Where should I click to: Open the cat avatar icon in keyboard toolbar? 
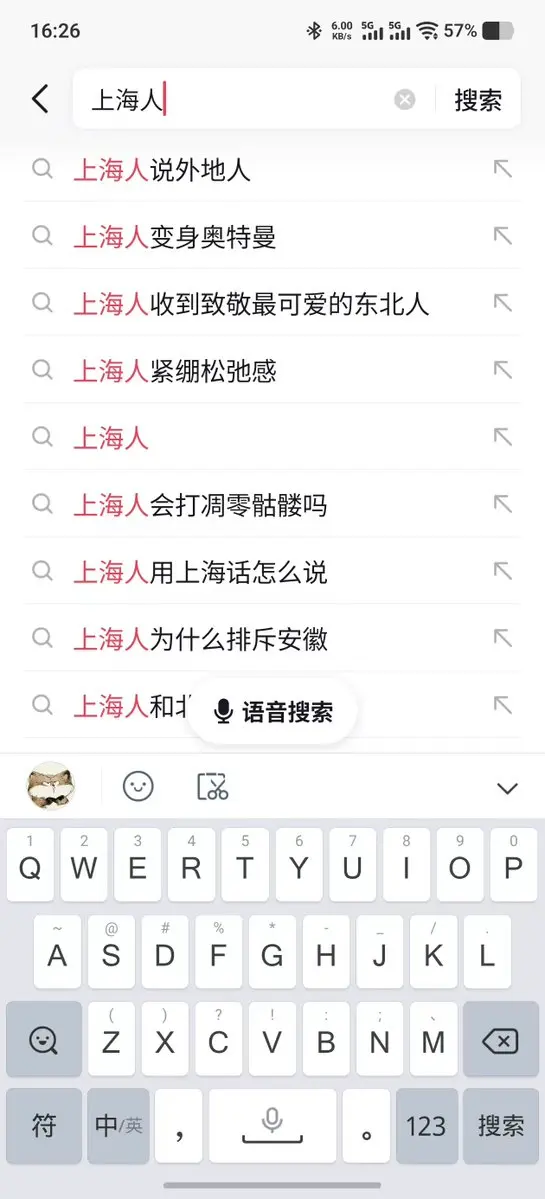[51, 785]
